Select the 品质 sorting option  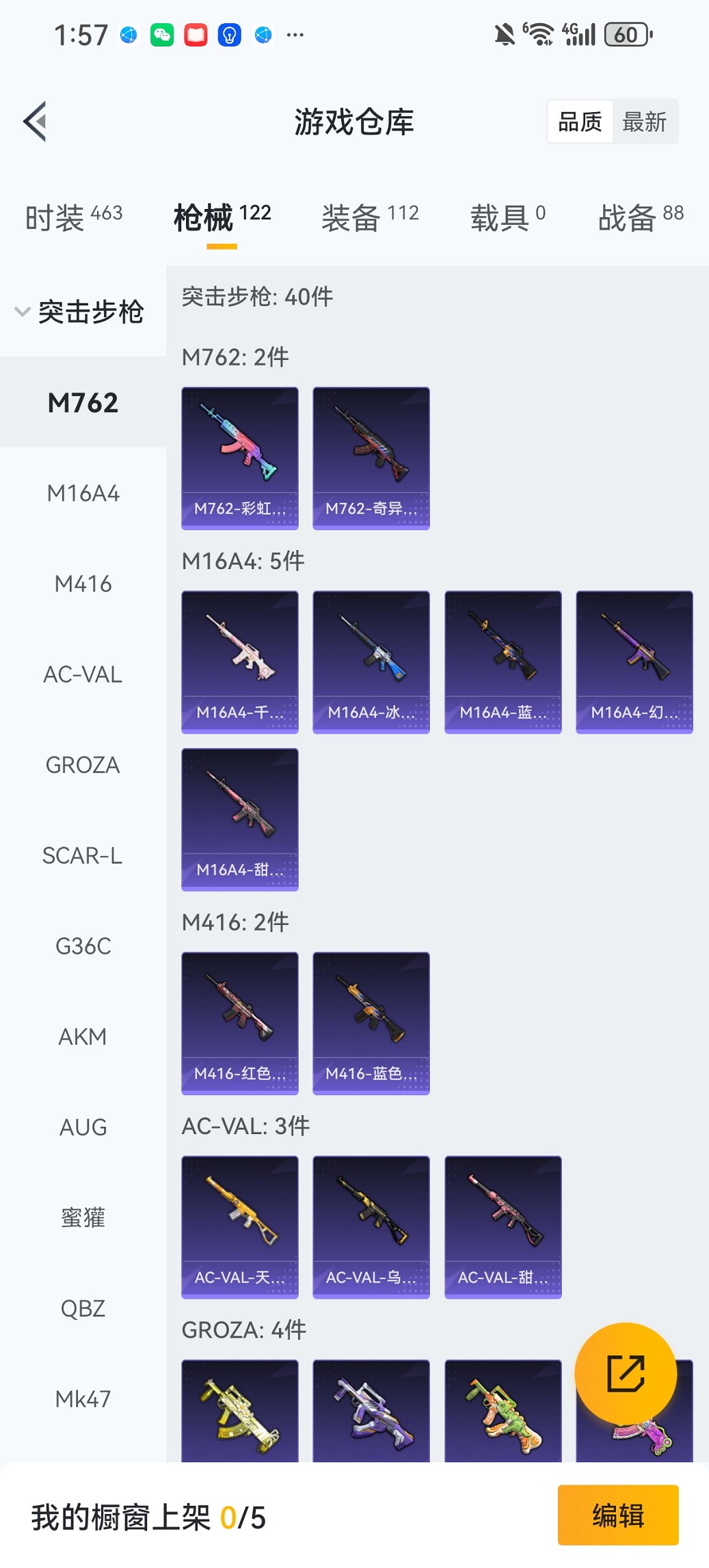coord(580,122)
